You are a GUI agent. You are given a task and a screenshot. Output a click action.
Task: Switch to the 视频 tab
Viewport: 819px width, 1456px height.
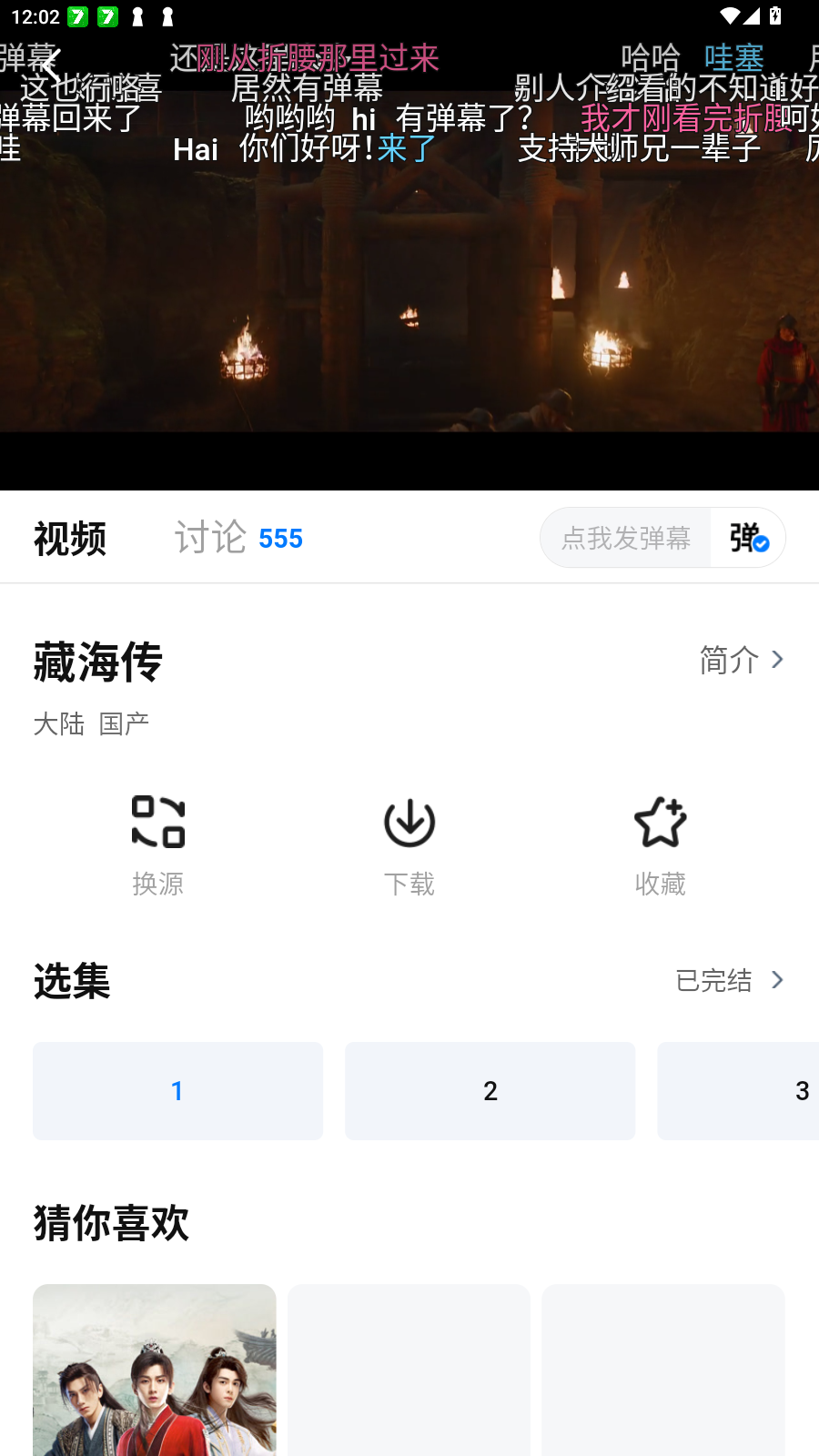(x=70, y=538)
